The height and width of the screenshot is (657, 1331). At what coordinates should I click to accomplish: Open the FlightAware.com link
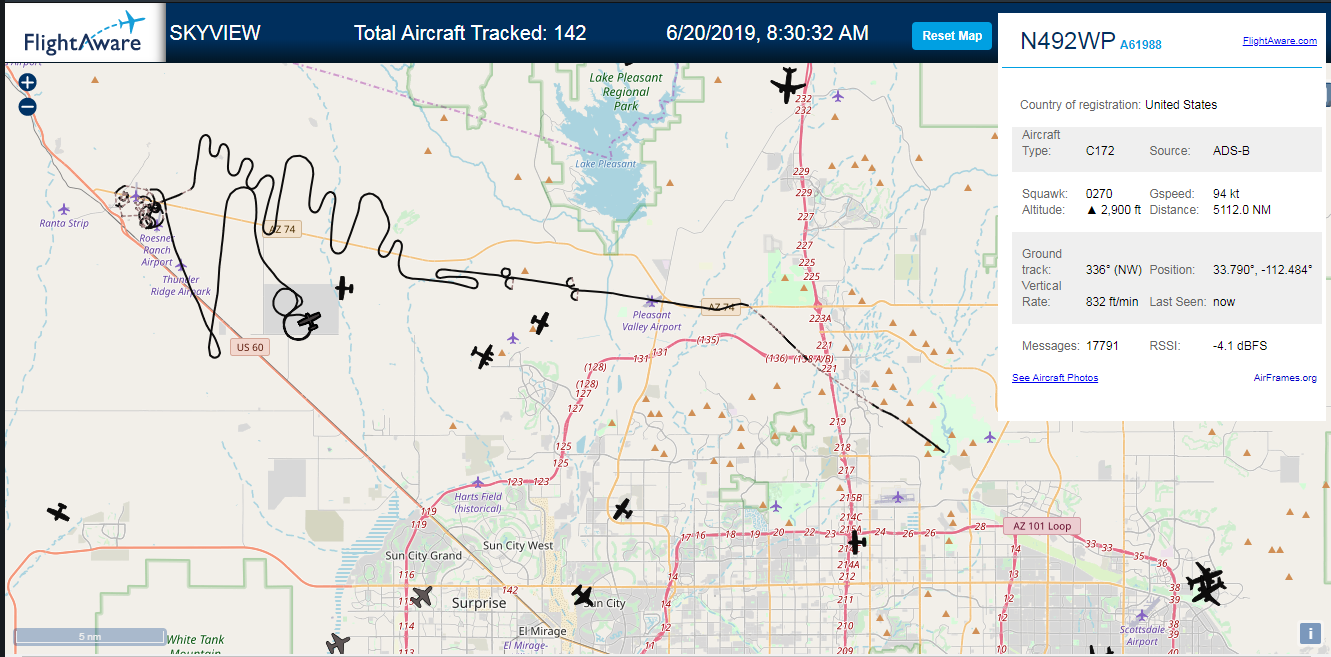point(1280,41)
